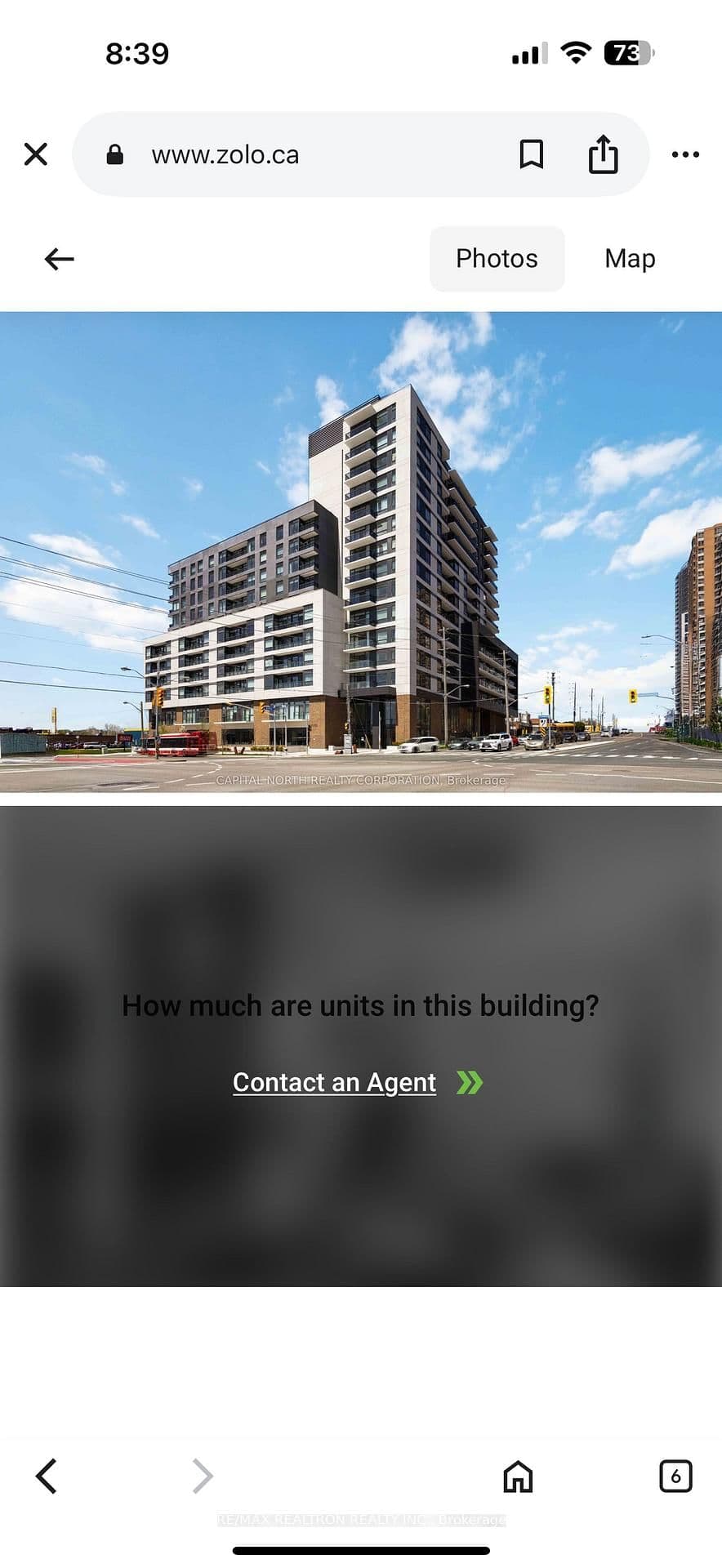Go back using the left chevron at bottom
The height and width of the screenshot is (1568, 722).
coord(47,1477)
